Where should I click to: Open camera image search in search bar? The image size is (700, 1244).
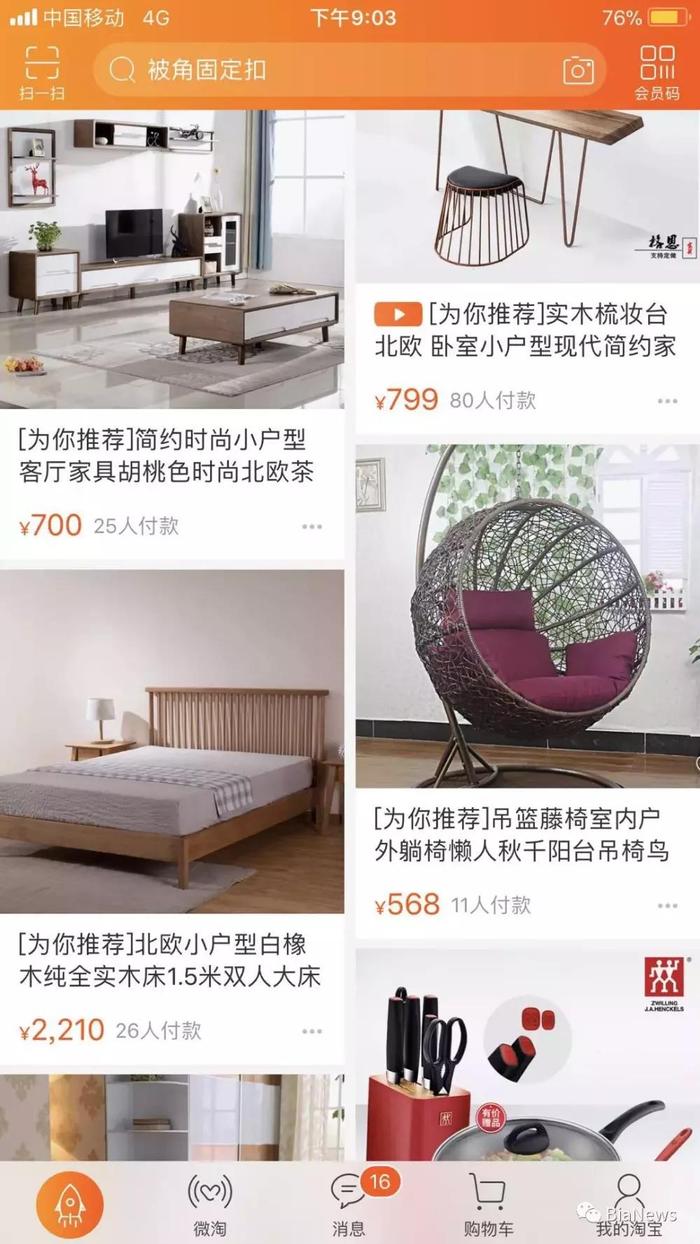click(x=578, y=70)
